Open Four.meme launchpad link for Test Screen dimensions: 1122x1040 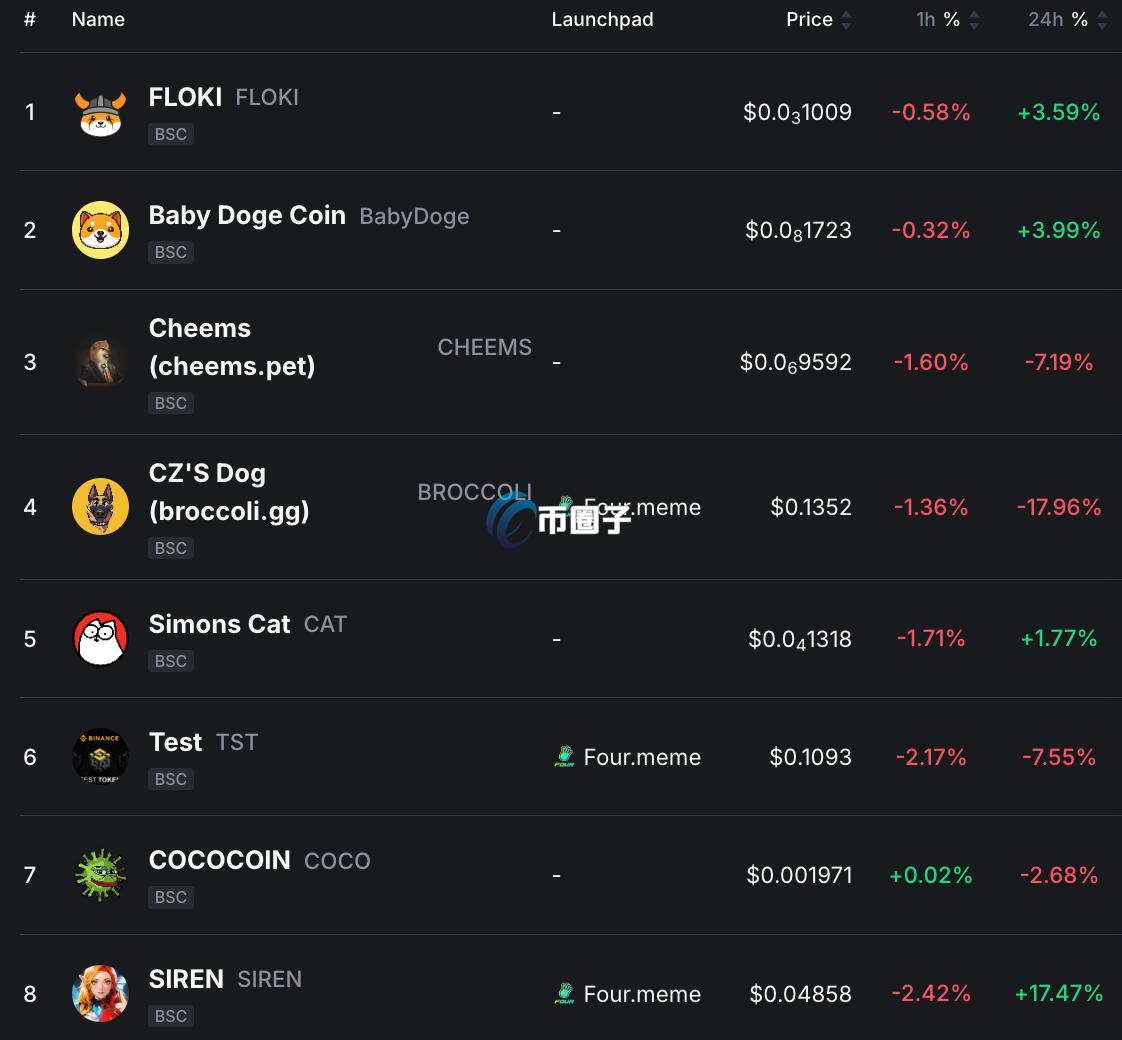coord(628,757)
